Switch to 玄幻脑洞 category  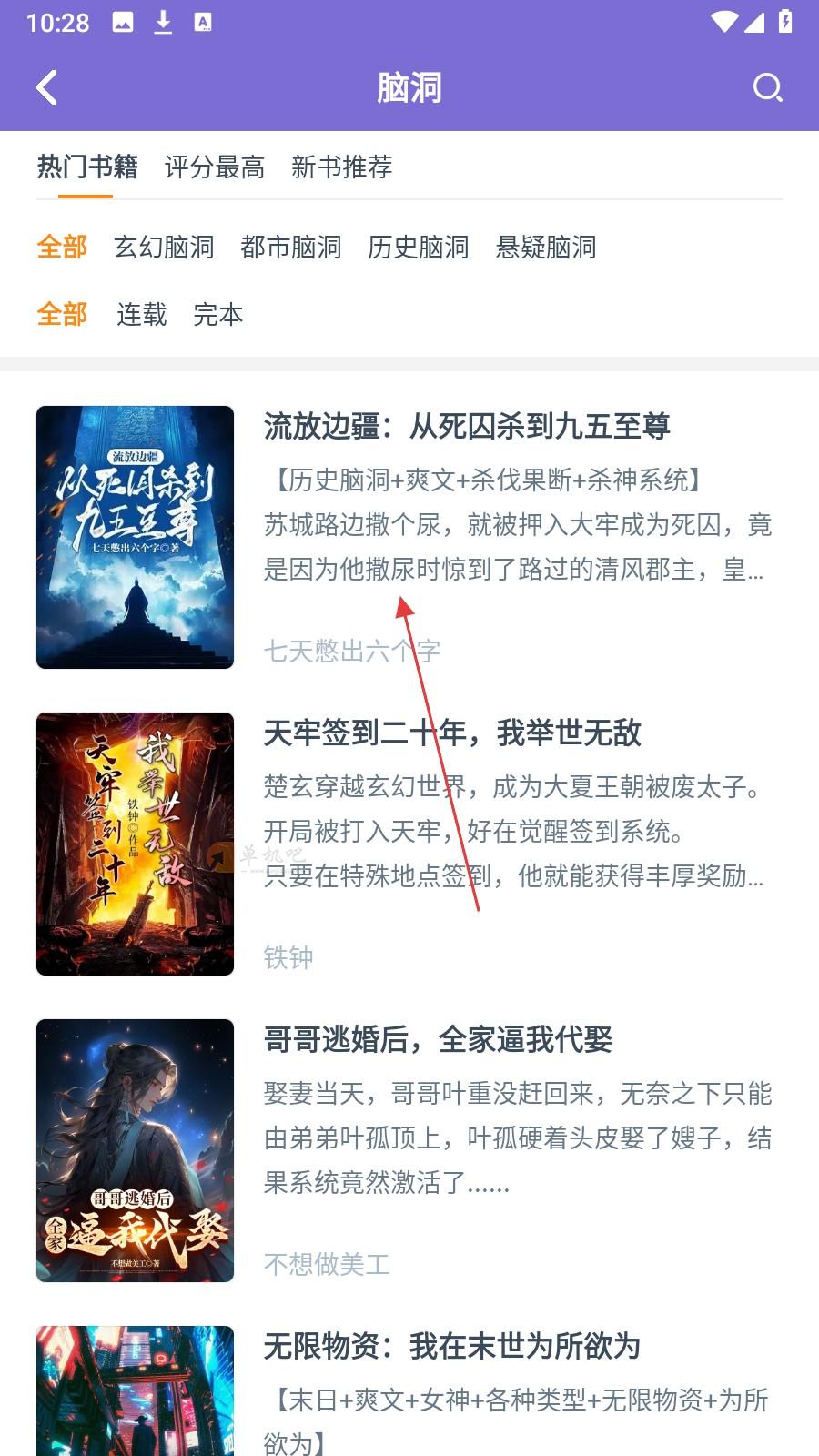[165, 248]
